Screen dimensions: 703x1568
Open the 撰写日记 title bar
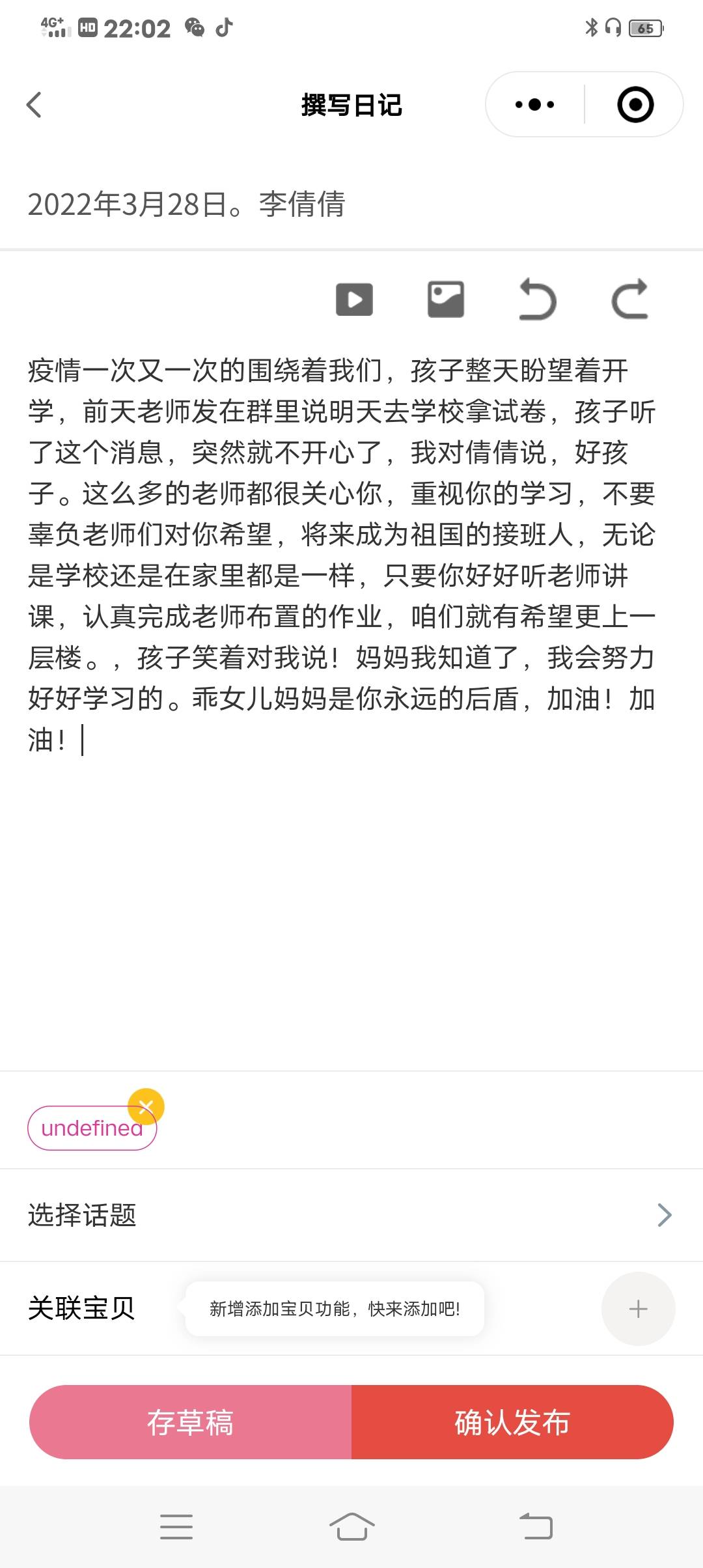tap(351, 104)
